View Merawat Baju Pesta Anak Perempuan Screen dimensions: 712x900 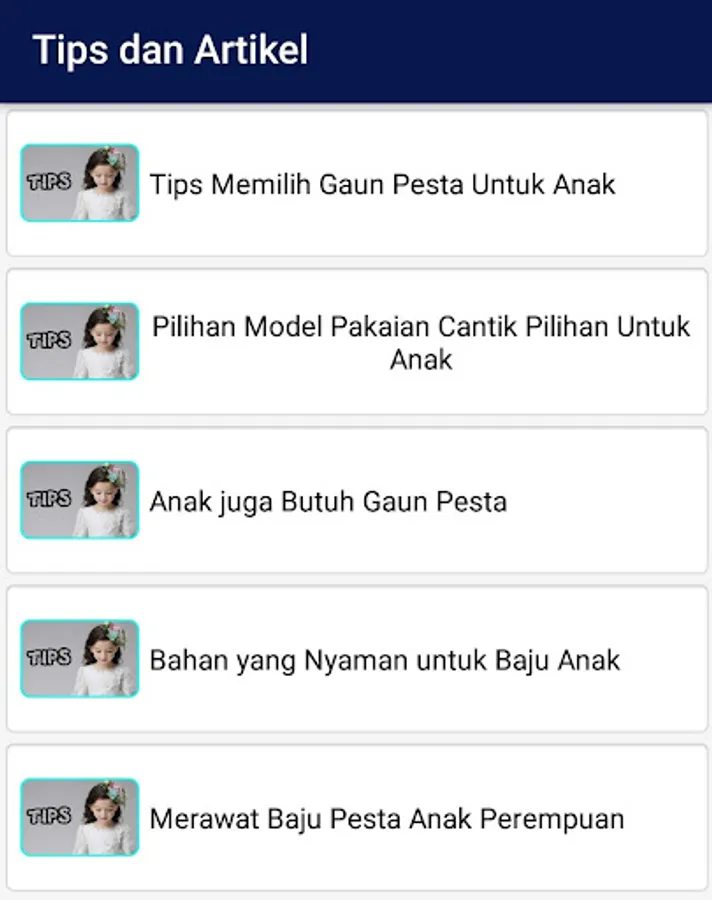click(x=357, y=818)
